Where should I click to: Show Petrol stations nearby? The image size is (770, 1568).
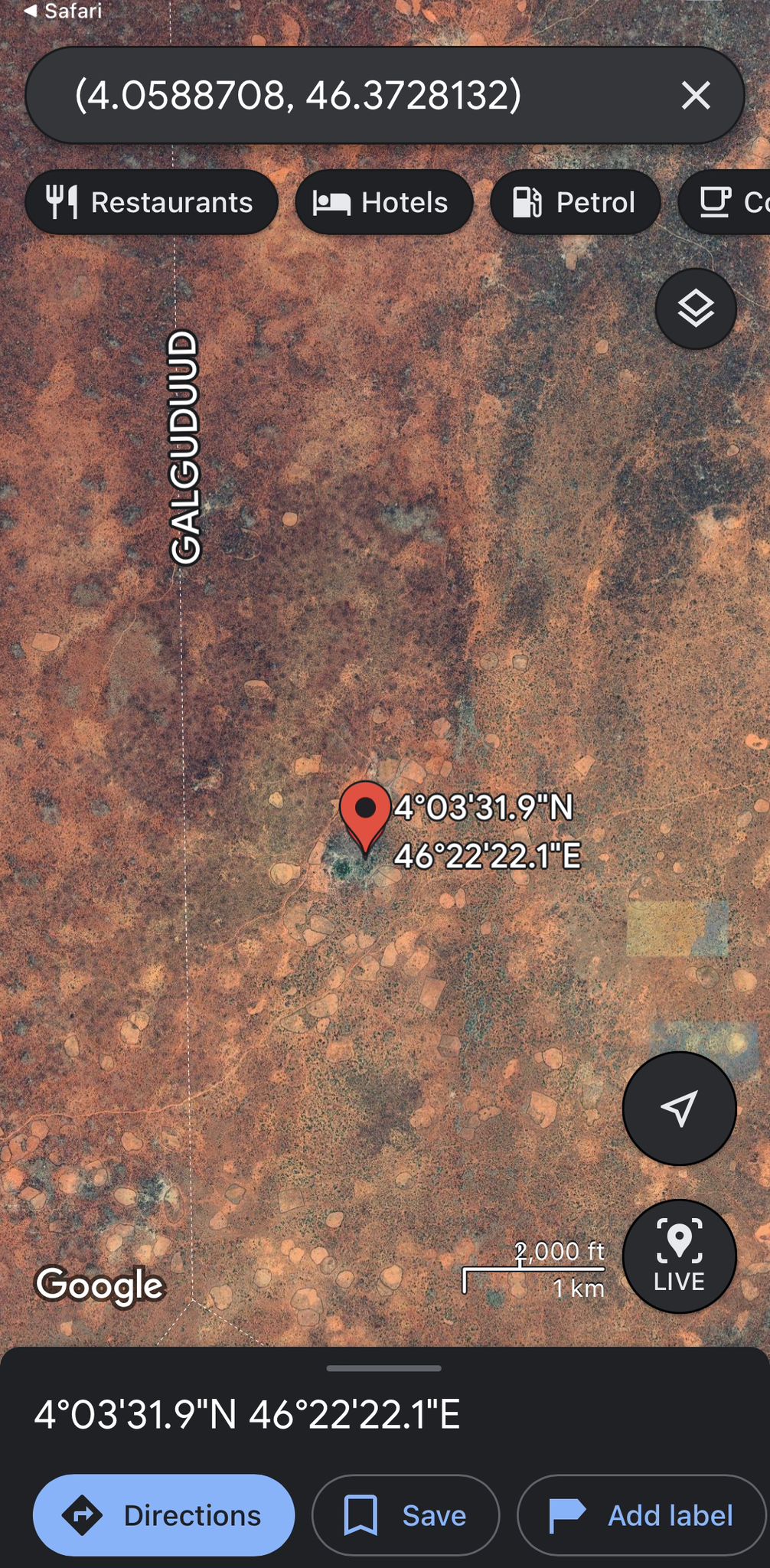coord(575,203)
